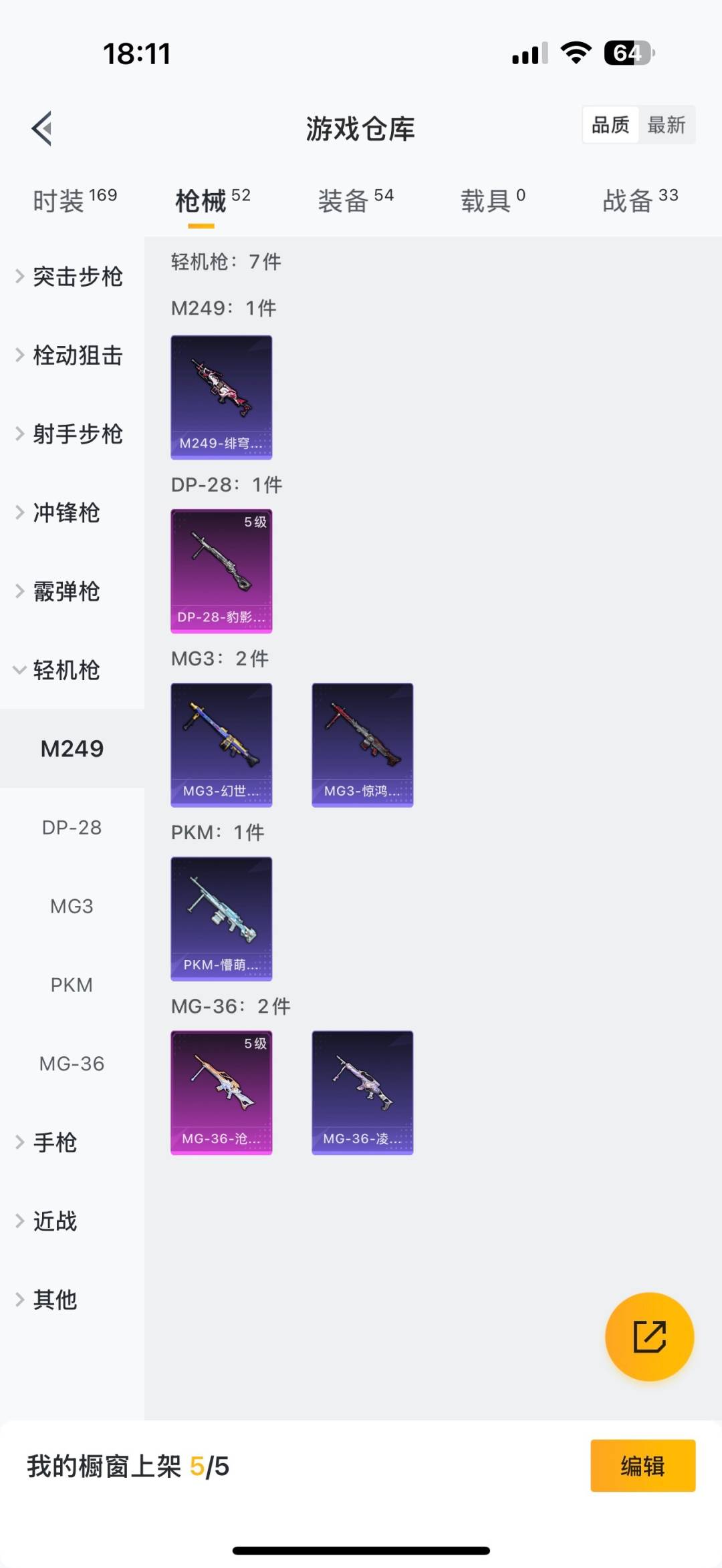View the MG3-幻世 skin
Screen dimensions: 722x1568
(x=221, y=745)
